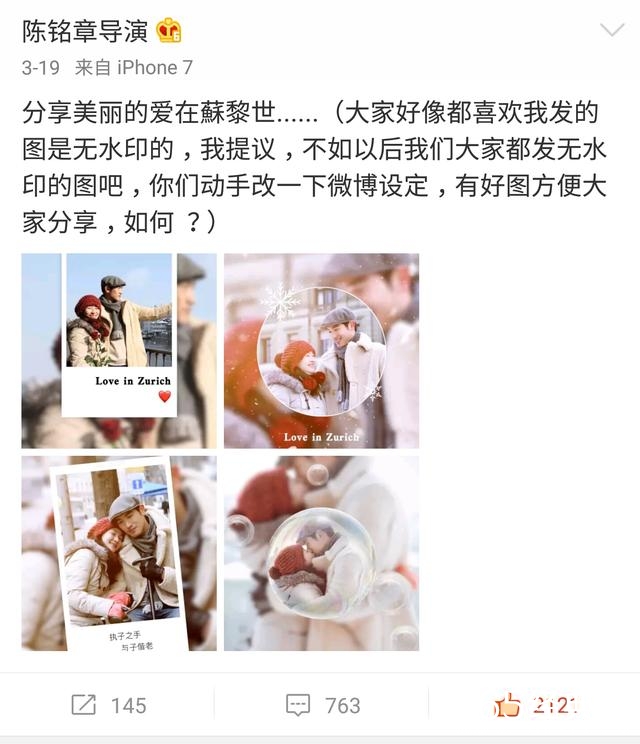Image resolution: width=640 pixels, height=744 pixels.
Task: Open the snowflake circle photo
Action: (321, 350)
